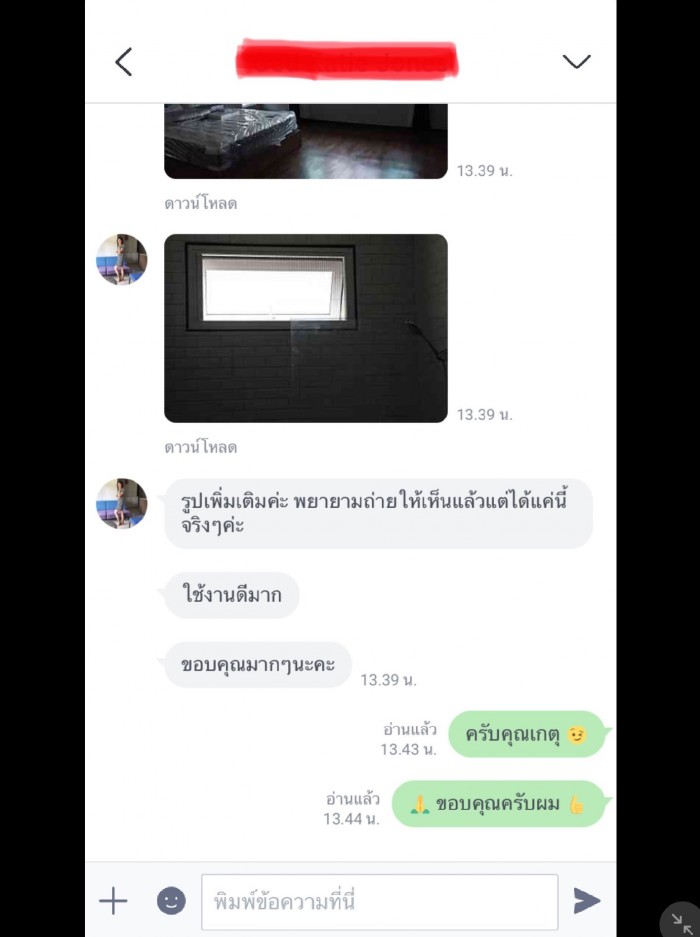Viewport: 700px width, 937px height.
Task: Focus the พิมพ์ข้อความที่นี่ message field
Action: 379,901
